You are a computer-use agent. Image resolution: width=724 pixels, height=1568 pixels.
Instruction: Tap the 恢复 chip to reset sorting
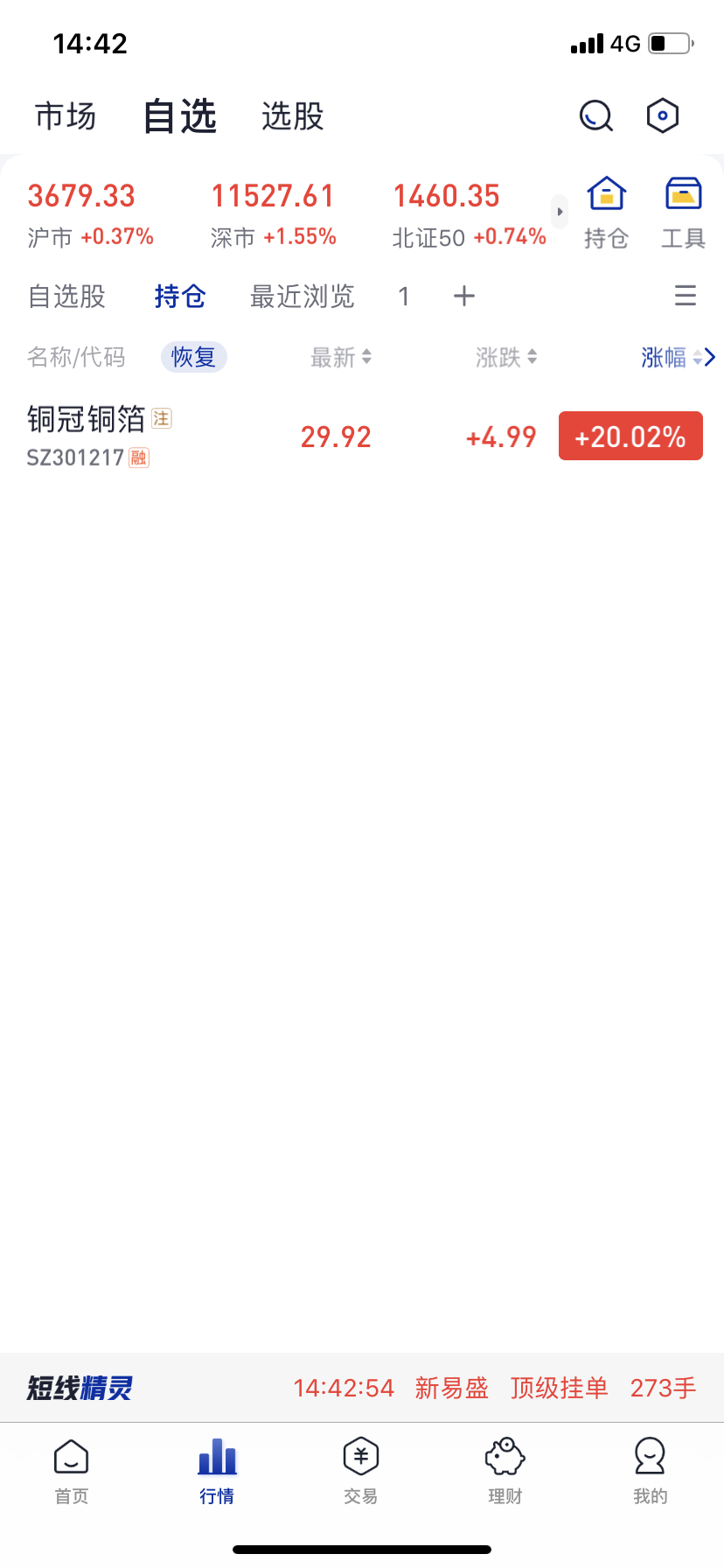[x=194, y=357]
